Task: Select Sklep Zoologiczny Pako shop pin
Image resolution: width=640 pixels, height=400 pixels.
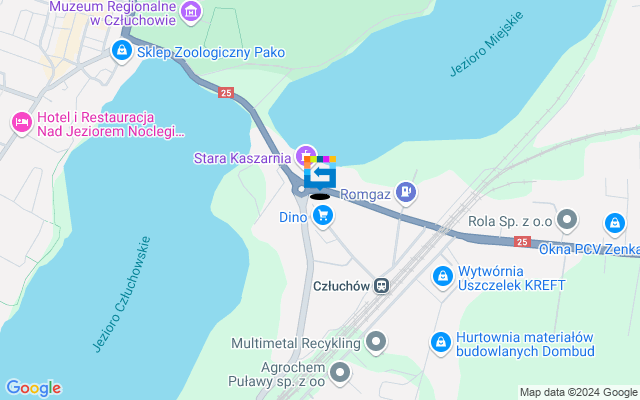Action: pos(122,49)
